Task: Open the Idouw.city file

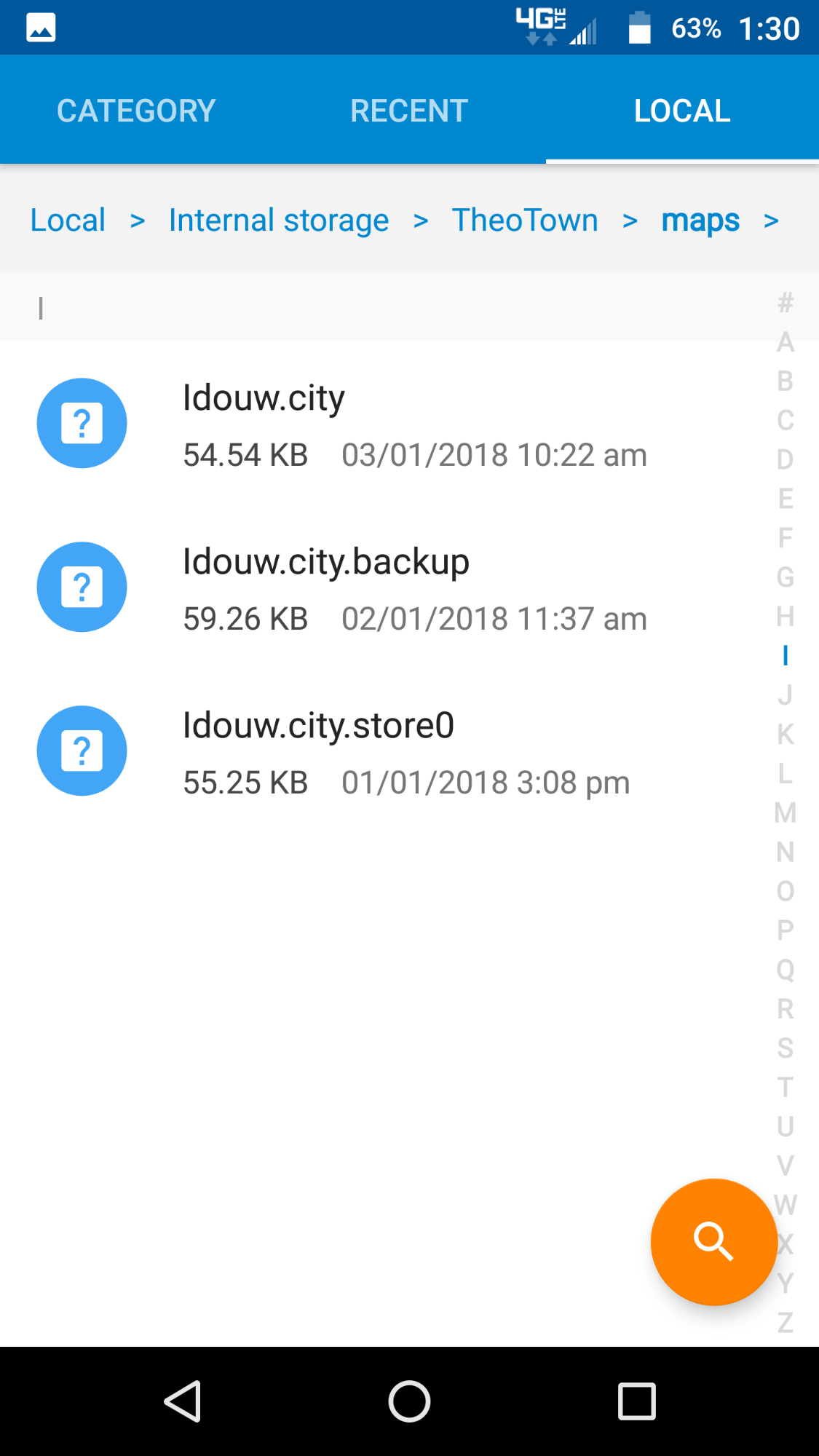Action: (379, 424)
